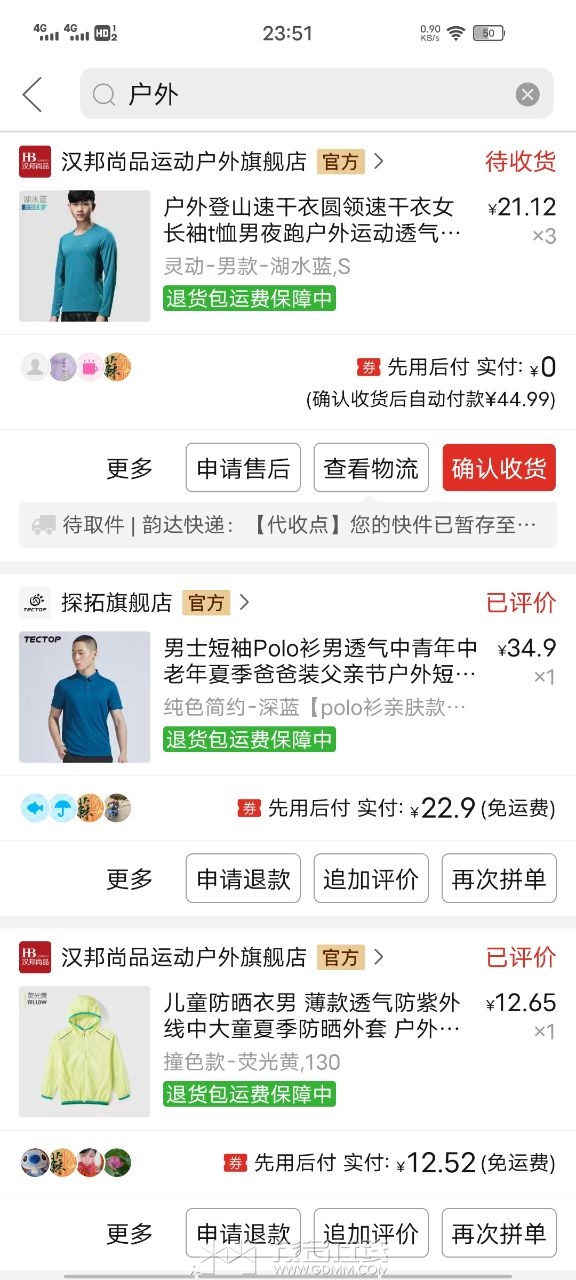
Task: Tap 追加评价 on the Polo衫 order
Action: pos(371,879)
